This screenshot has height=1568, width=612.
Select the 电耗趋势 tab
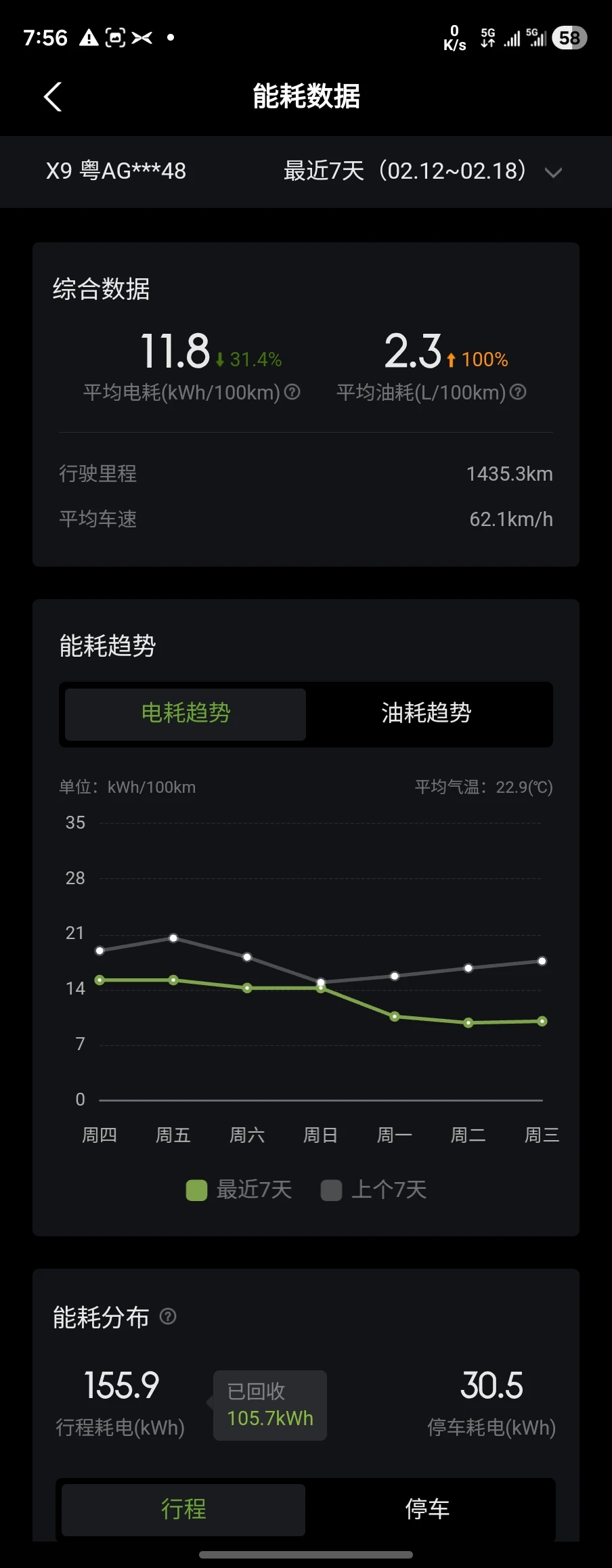(185, 714)
